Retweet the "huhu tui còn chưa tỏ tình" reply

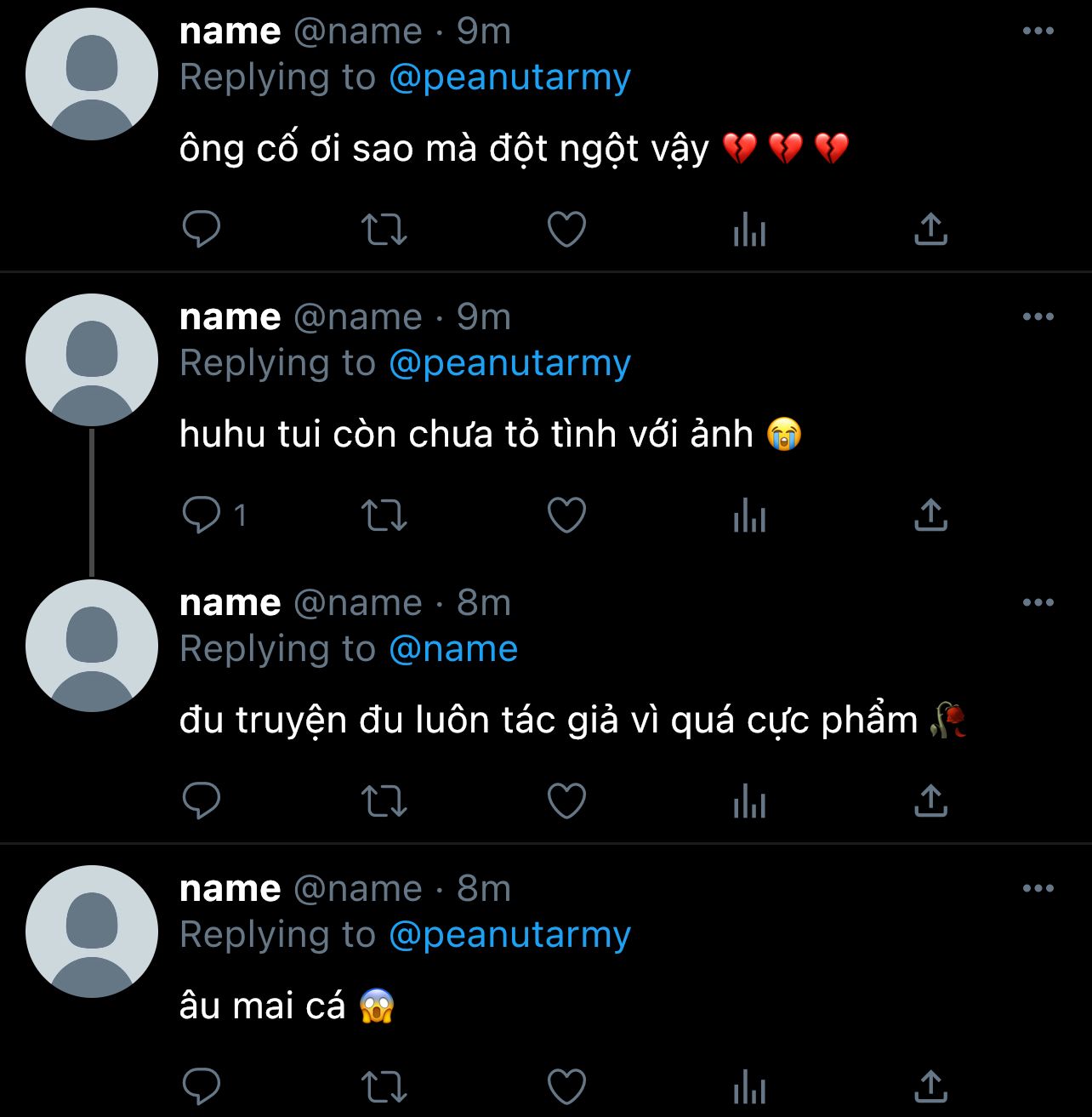384,515
